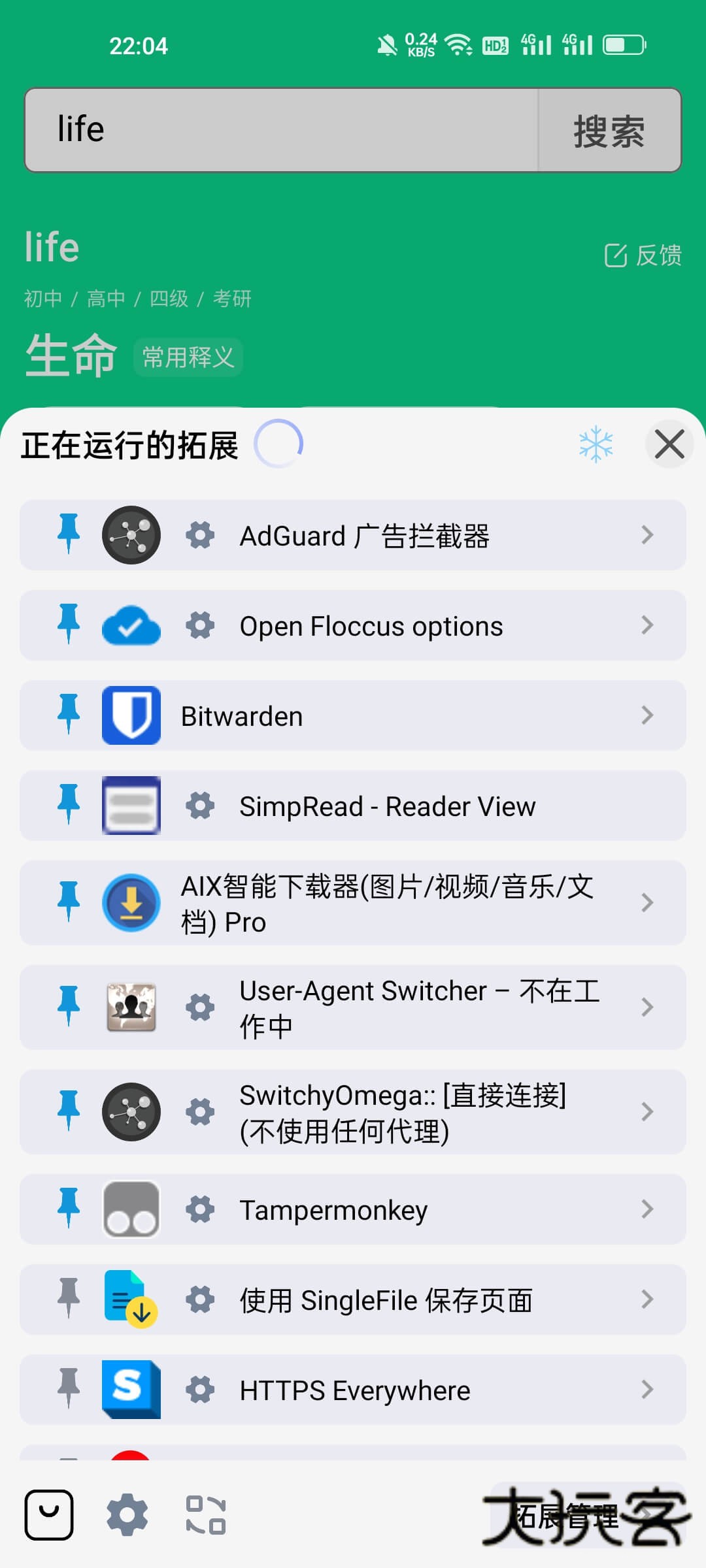Viewport: 706px width, 1568px height.
Task: Tap the snowflake freeze icon in panel header
Action: tap(596, 444)
